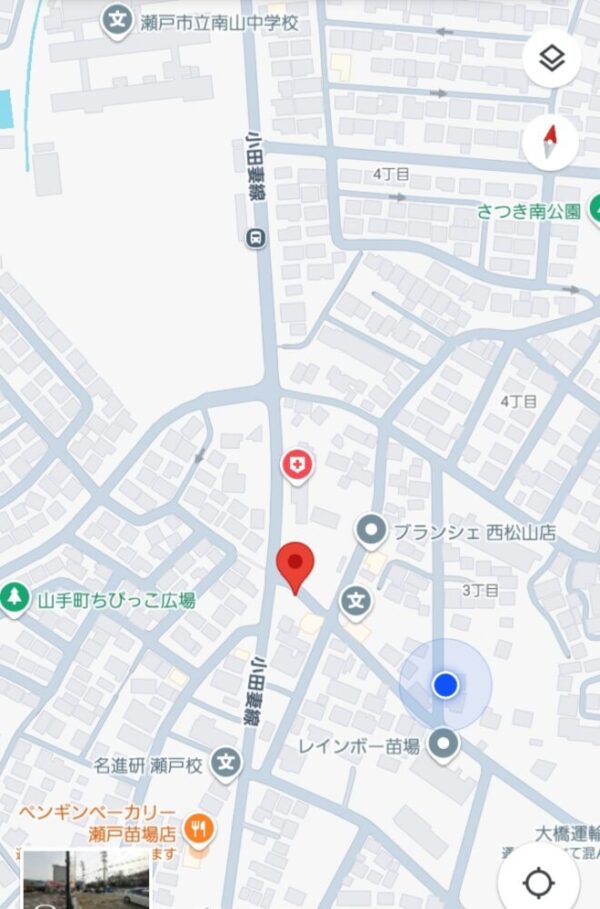Select the red dropped pin
Screen dimensions: 600x909
(295, 566)
